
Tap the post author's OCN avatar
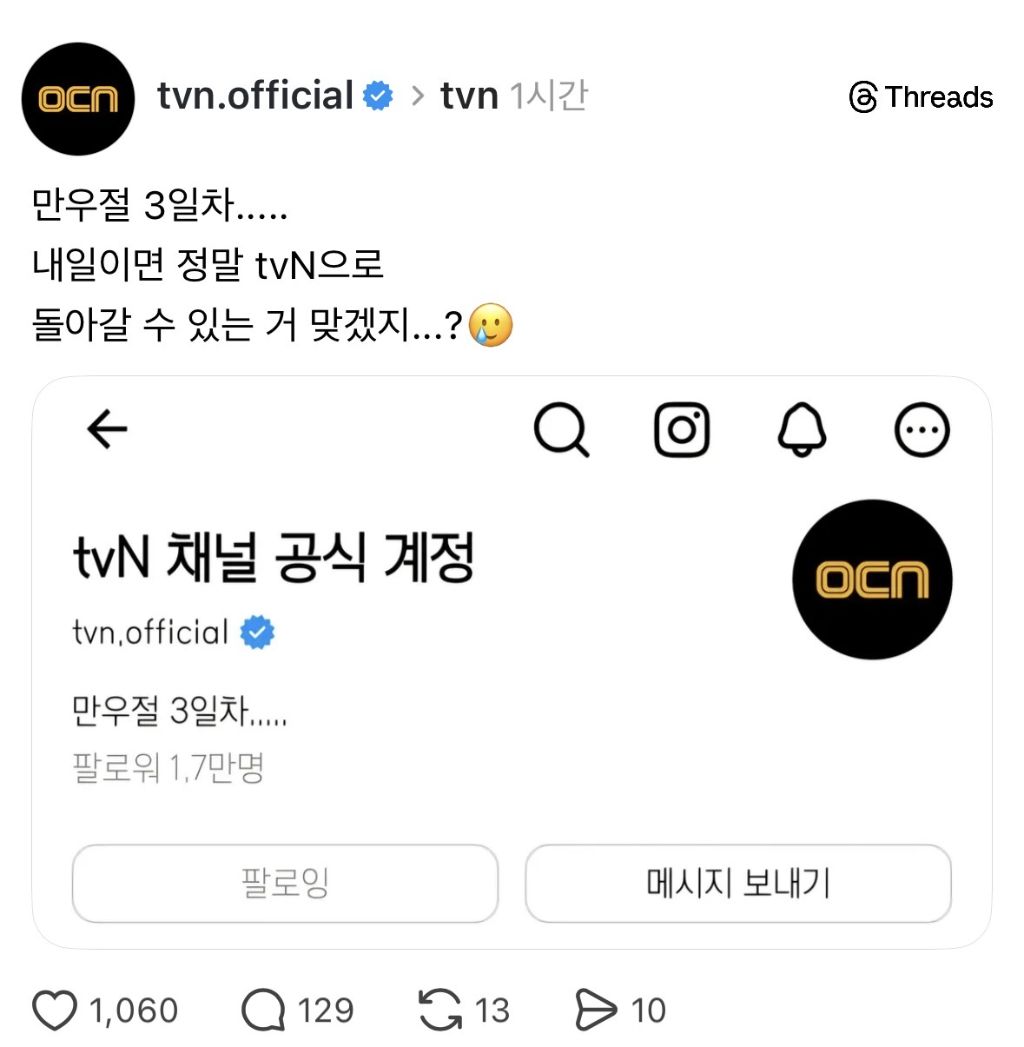(78, 99)
